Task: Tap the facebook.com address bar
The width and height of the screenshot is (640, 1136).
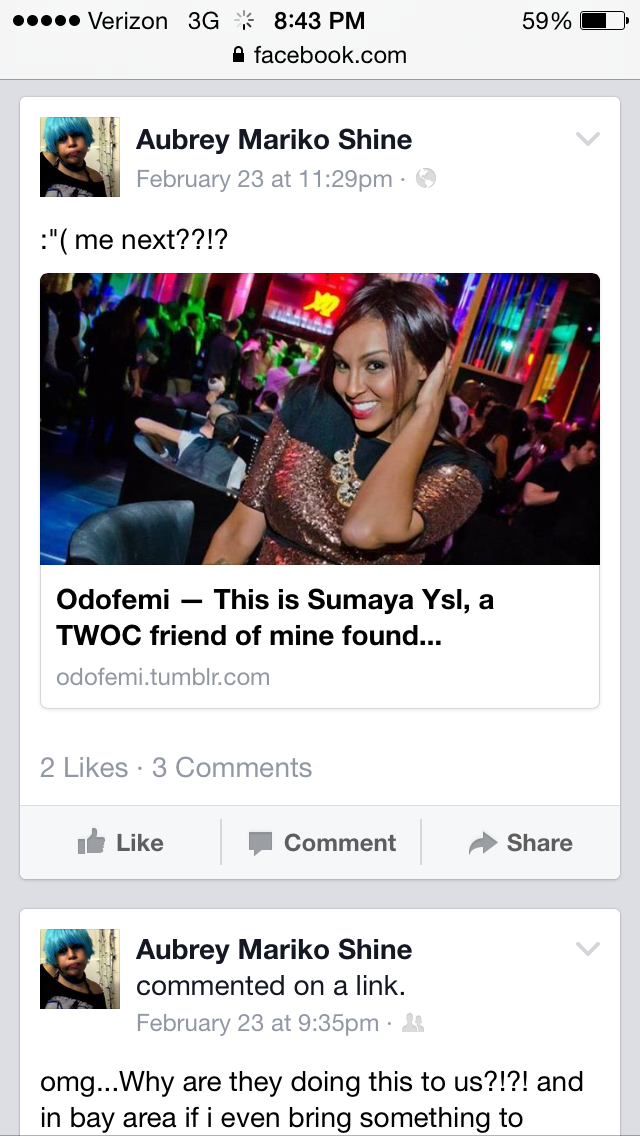Action: 320,55
